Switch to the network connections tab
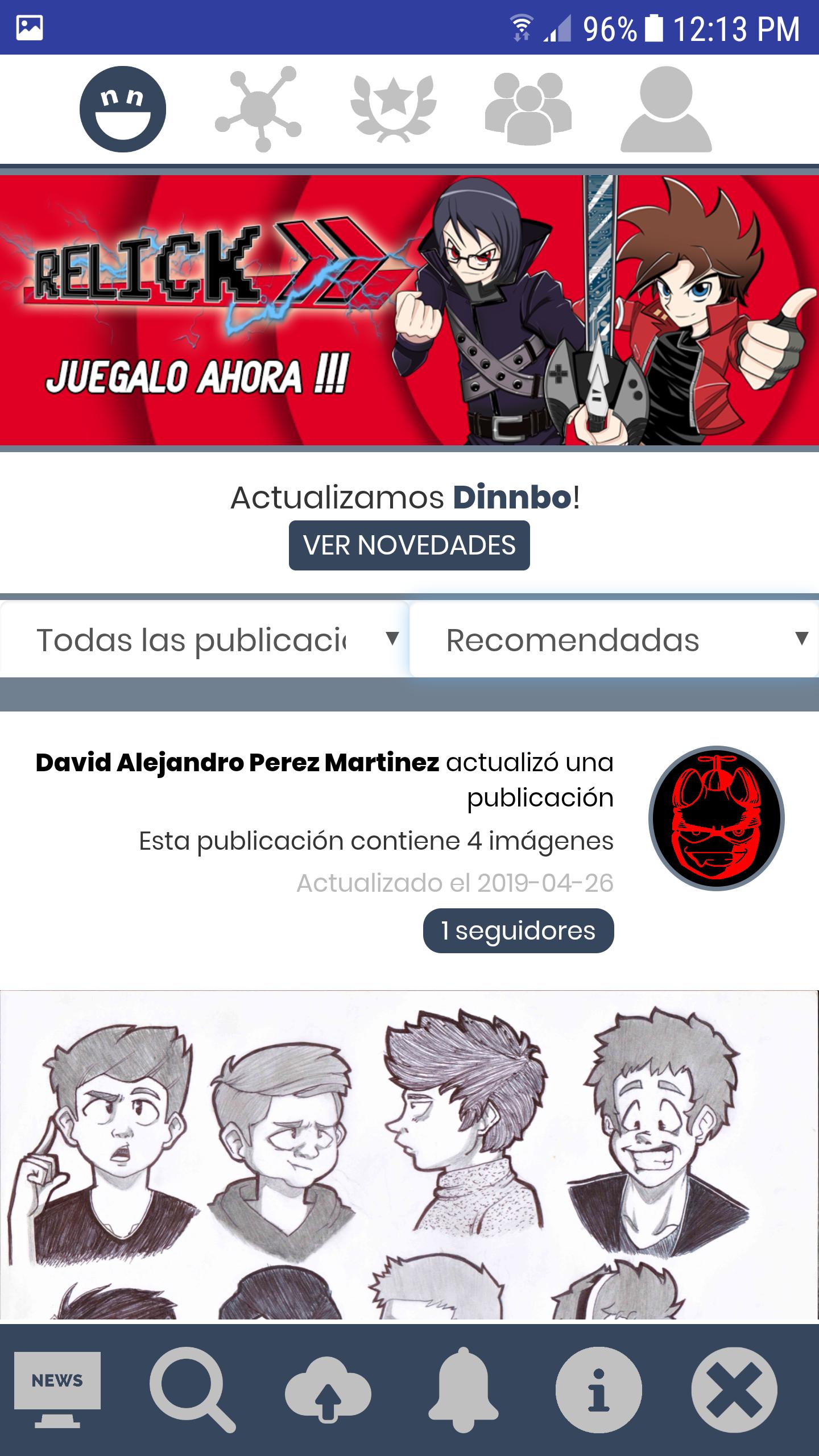 click(x=258, y=109)
